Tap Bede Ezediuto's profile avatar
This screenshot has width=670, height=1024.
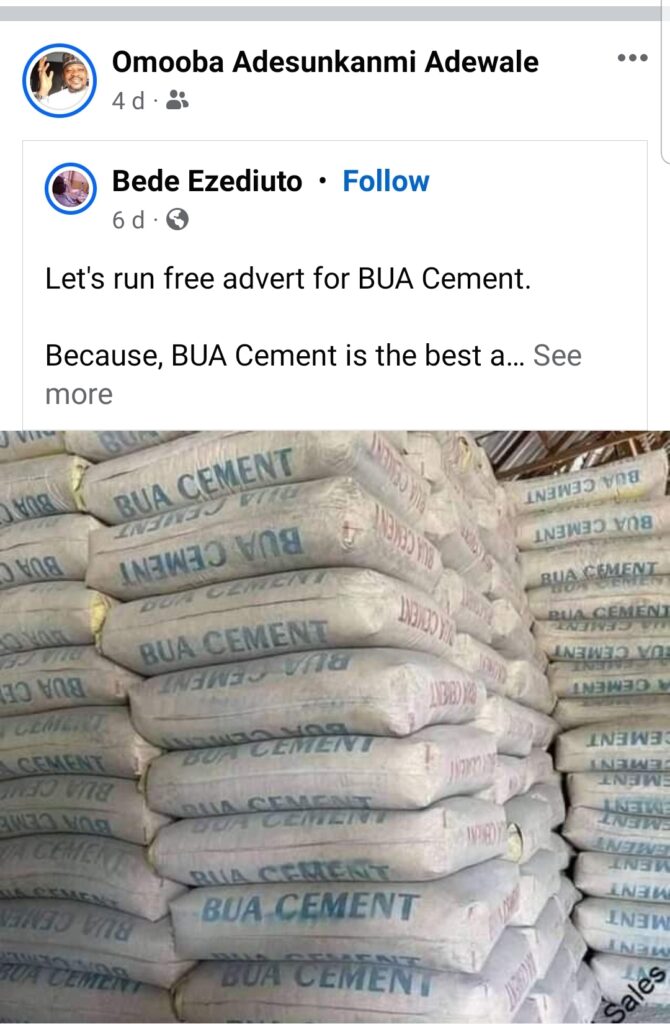pos(71,189)
